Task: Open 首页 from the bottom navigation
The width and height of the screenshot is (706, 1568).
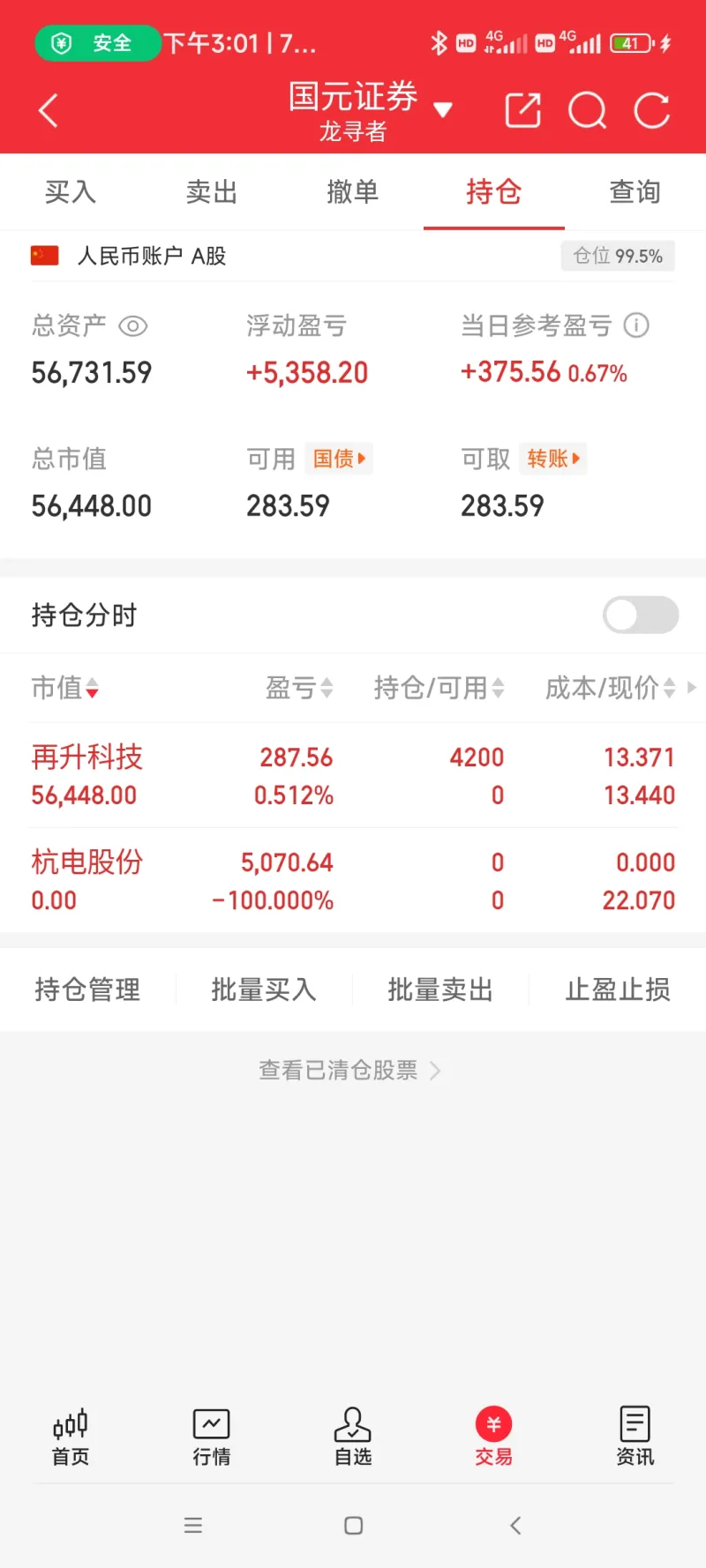Action: pos(70,1436)
